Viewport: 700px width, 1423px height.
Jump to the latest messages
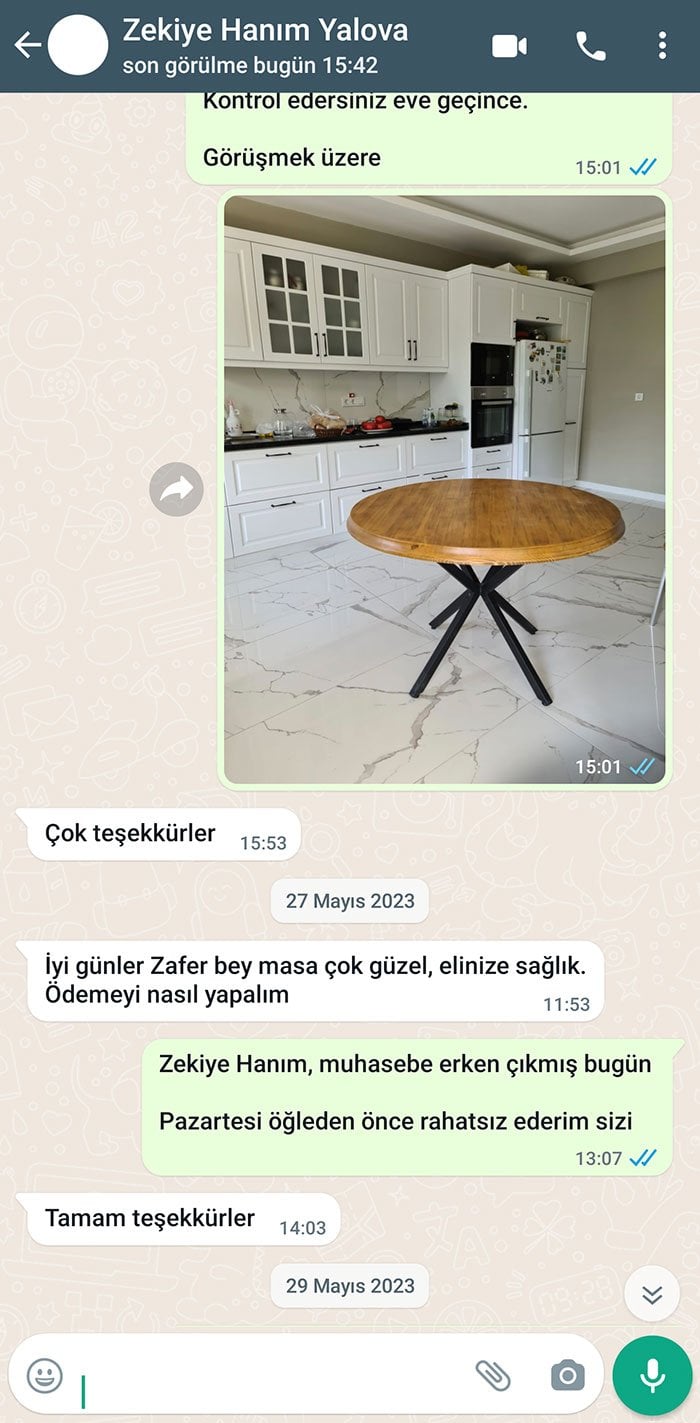click(652, 1295)
